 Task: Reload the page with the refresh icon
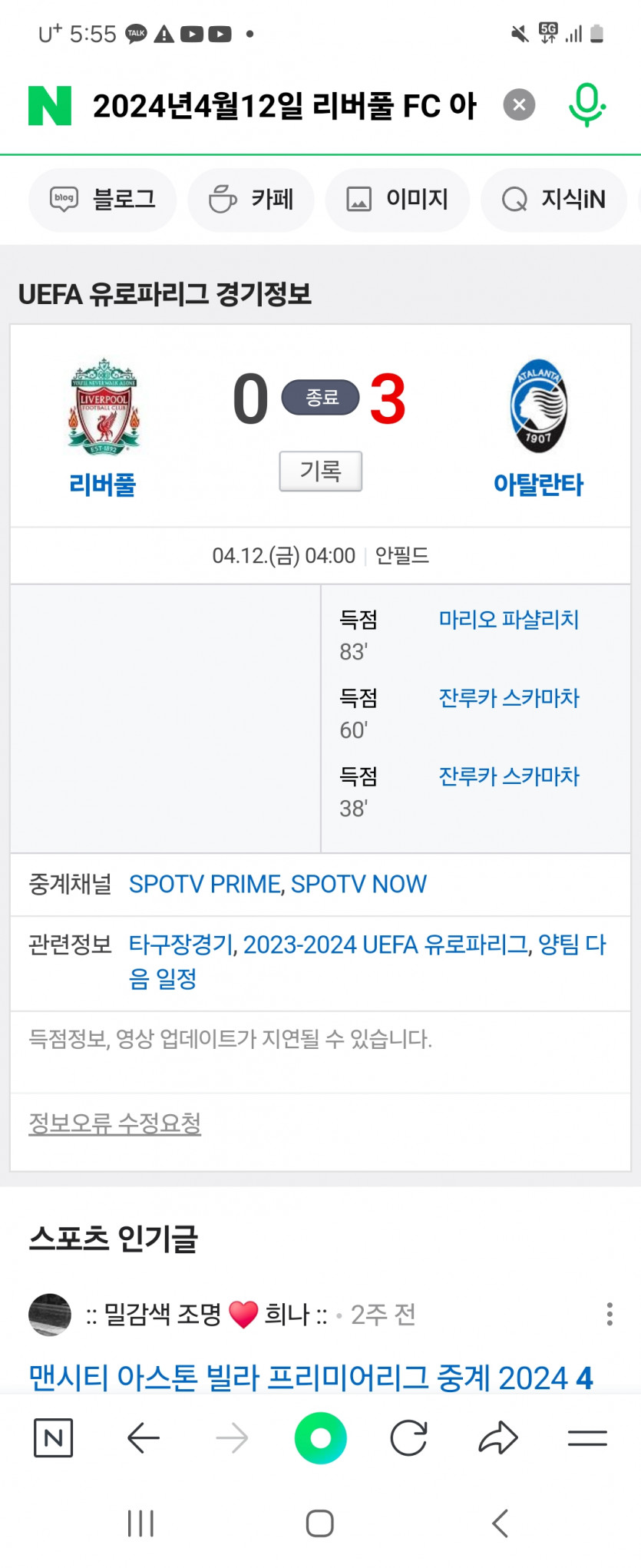pos(408,1438)
